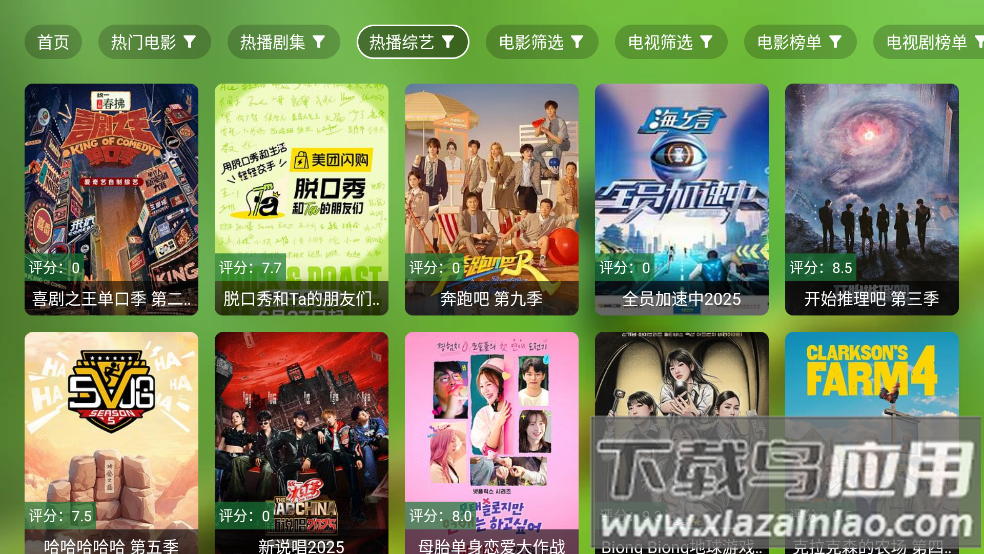Open 全员加速中2025 card
This screenshot has height=554, width=984.
pos(681,198)
